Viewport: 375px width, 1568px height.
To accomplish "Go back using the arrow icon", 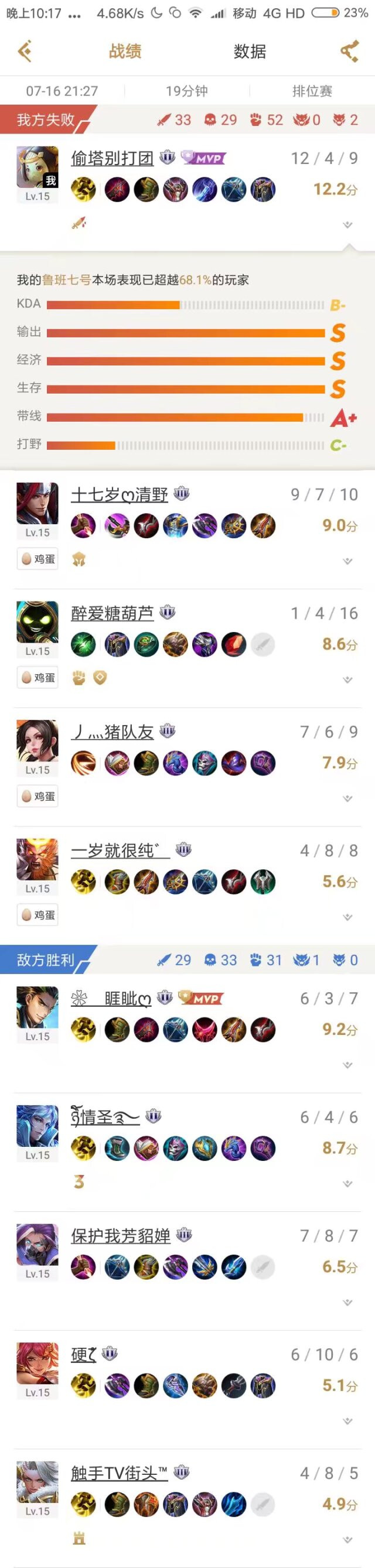I will click(x=25, y=51).
